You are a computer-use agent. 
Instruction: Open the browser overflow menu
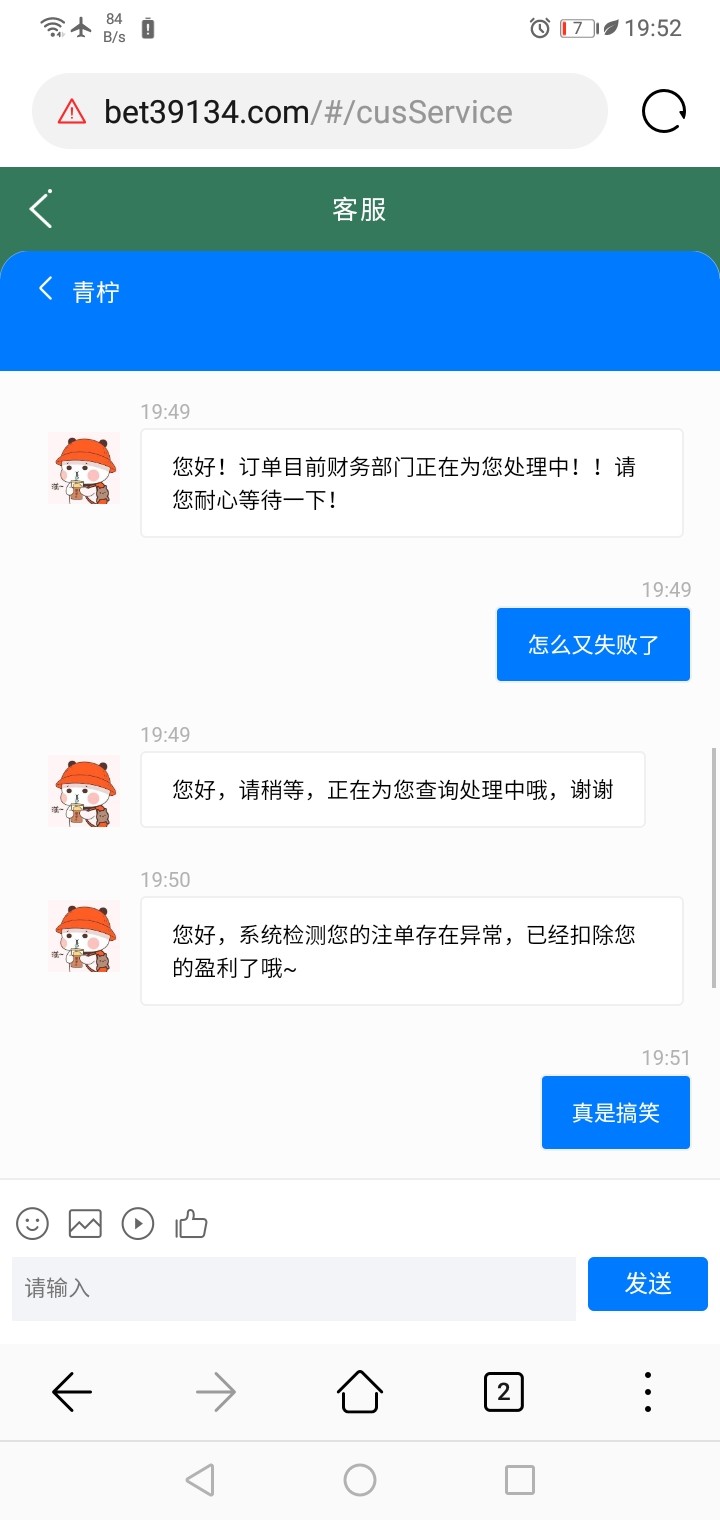(x=648, y=1391)
